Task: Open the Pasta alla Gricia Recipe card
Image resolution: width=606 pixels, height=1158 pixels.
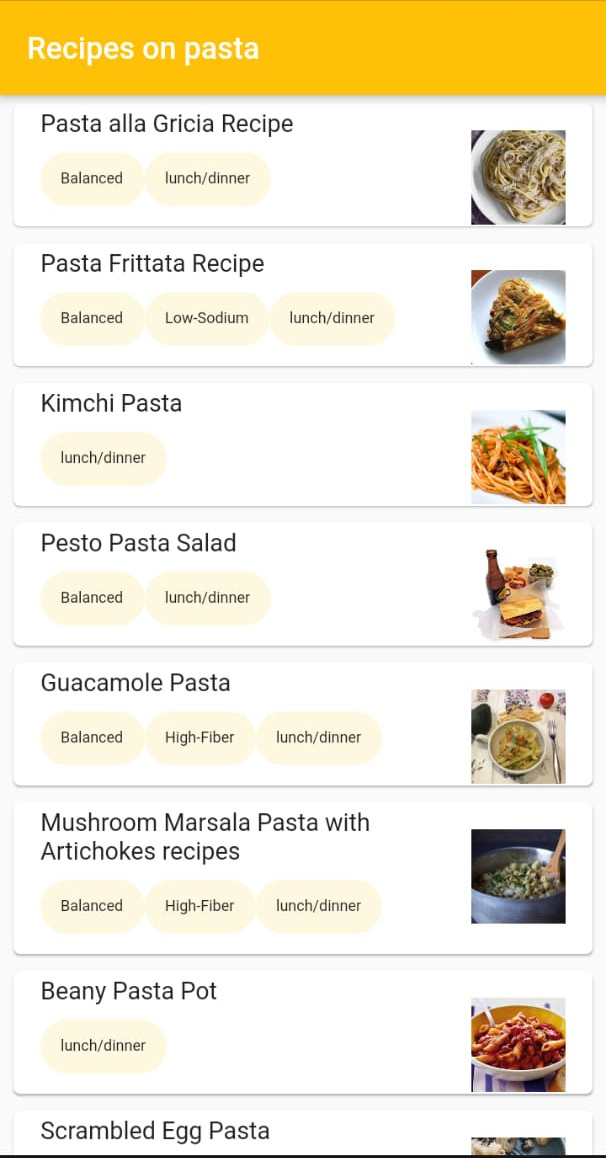Action: pos(166,124)
